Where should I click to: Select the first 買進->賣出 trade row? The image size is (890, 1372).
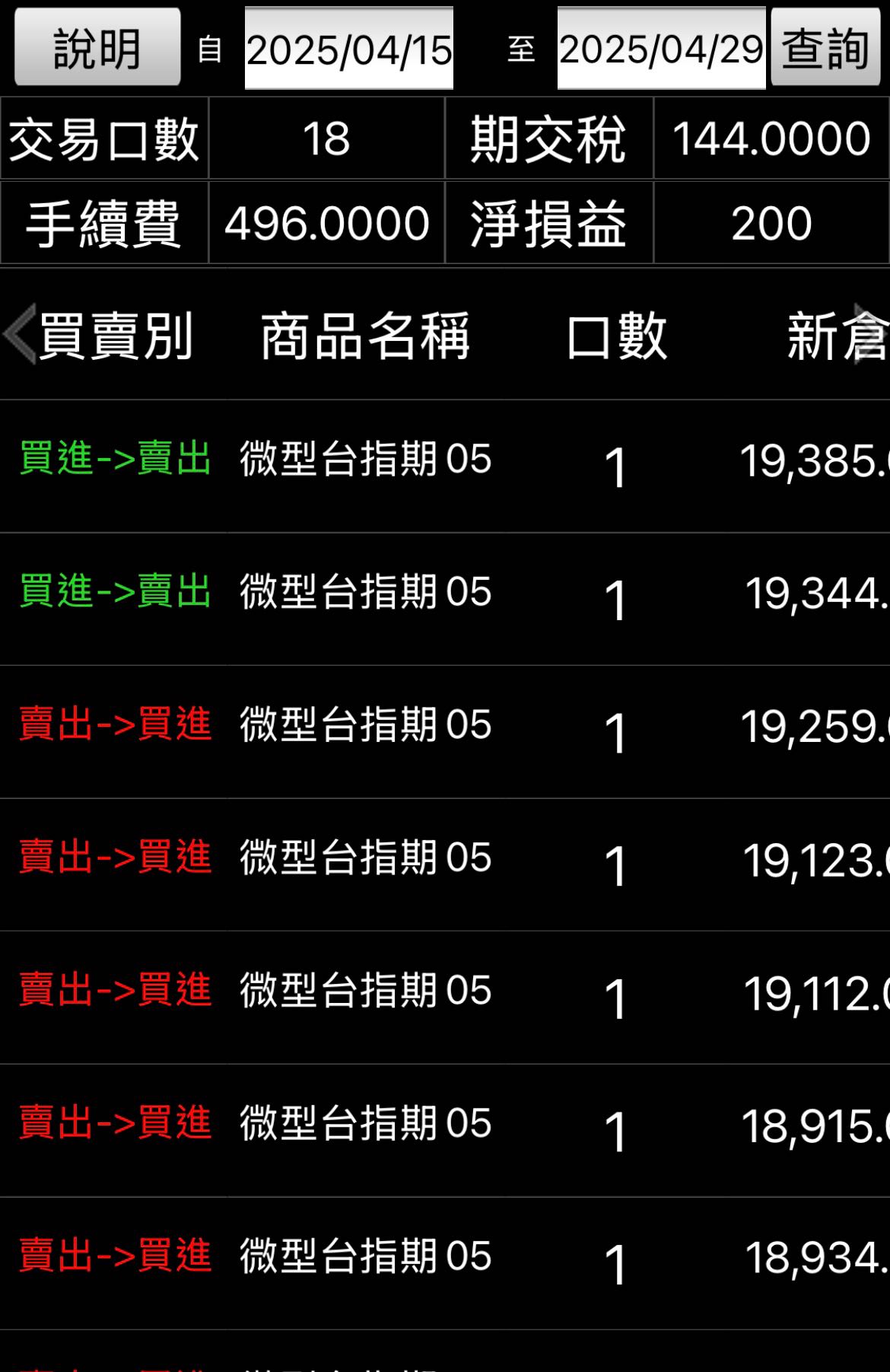[x=445, y=460]
